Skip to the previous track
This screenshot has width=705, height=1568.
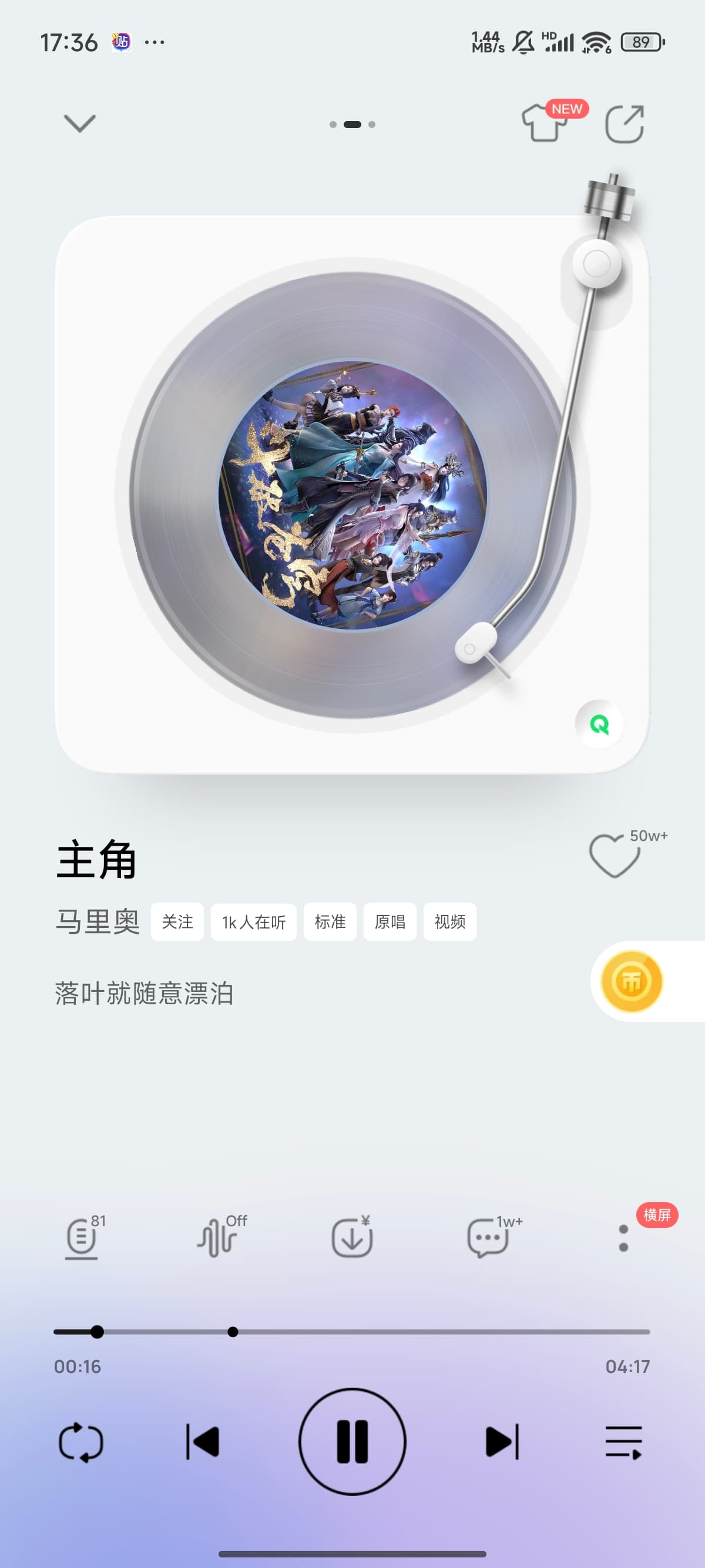203,1442
